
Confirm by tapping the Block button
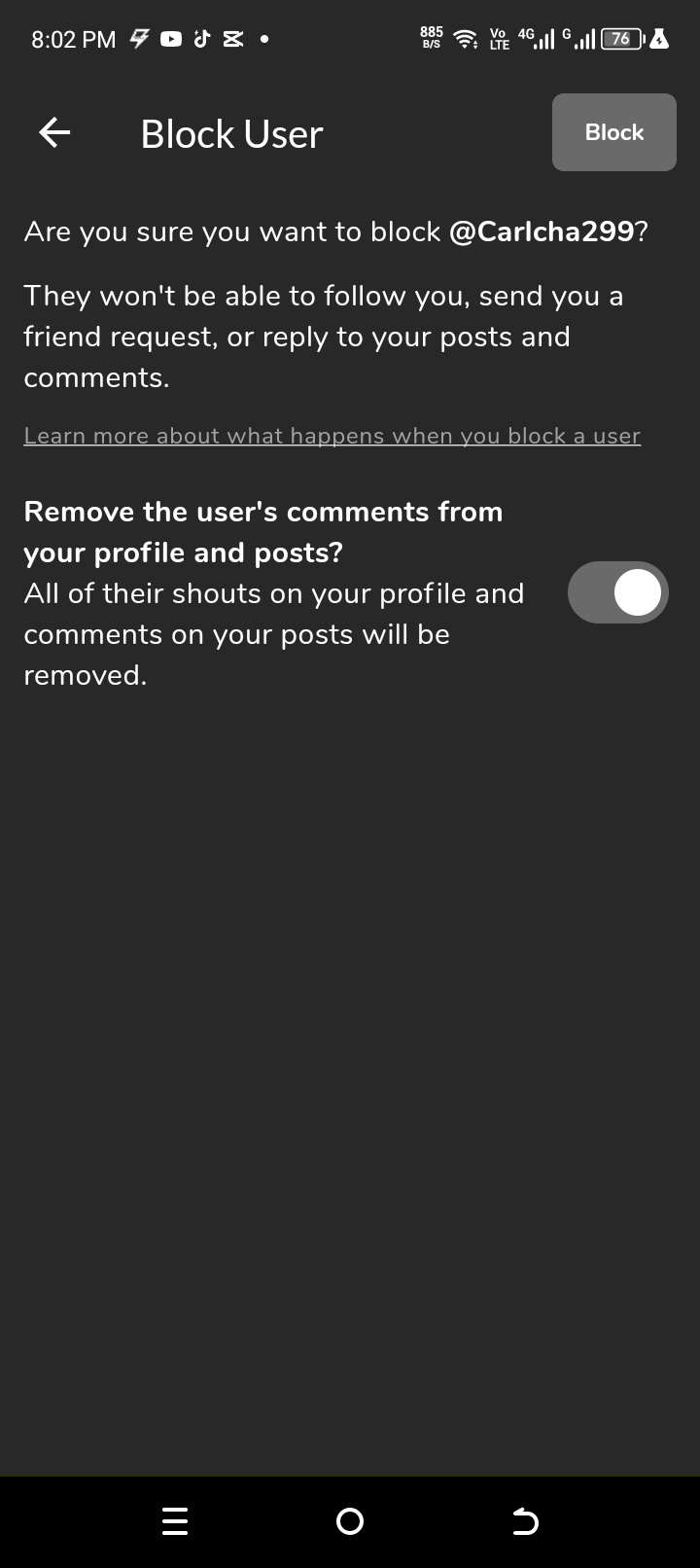point(614,132)
